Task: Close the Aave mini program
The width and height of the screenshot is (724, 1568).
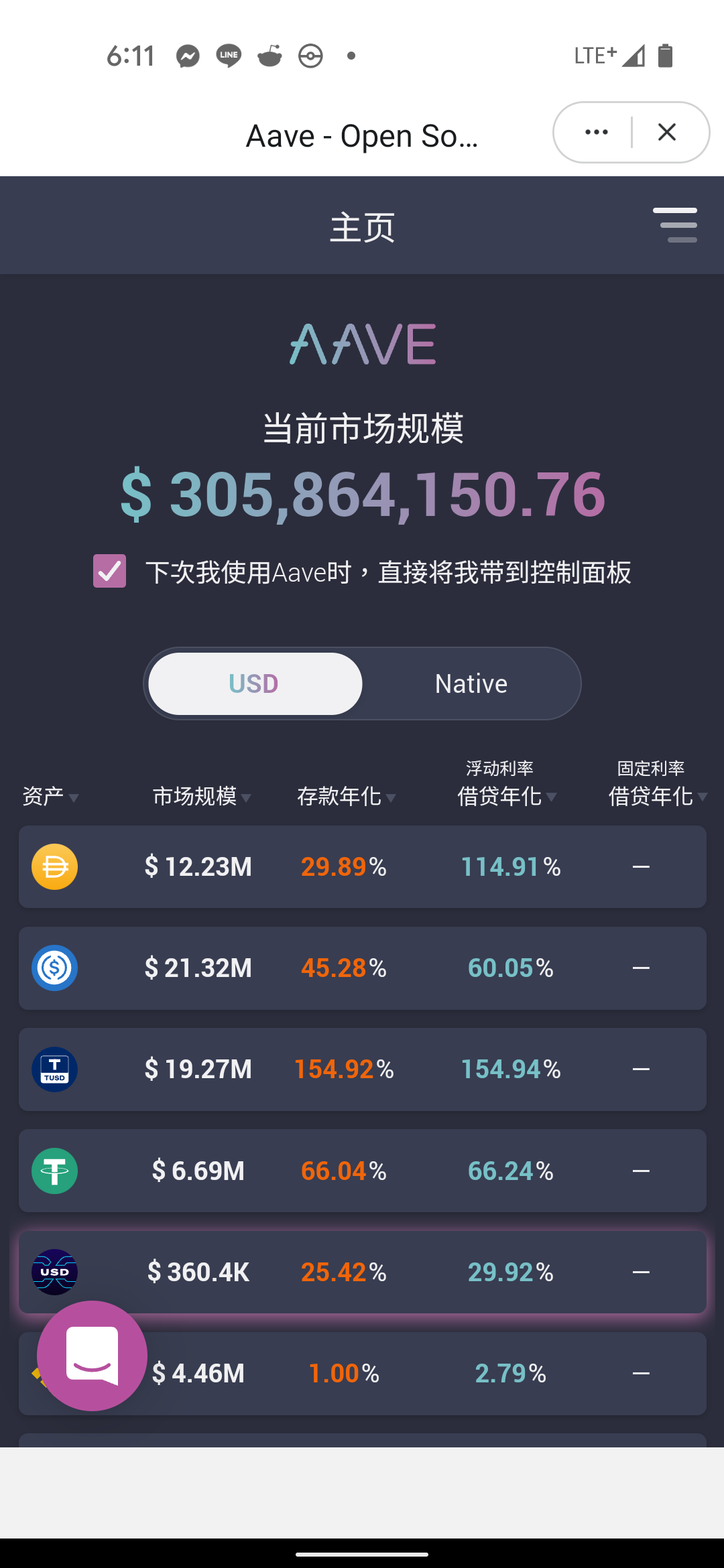Action: point(667,132)
